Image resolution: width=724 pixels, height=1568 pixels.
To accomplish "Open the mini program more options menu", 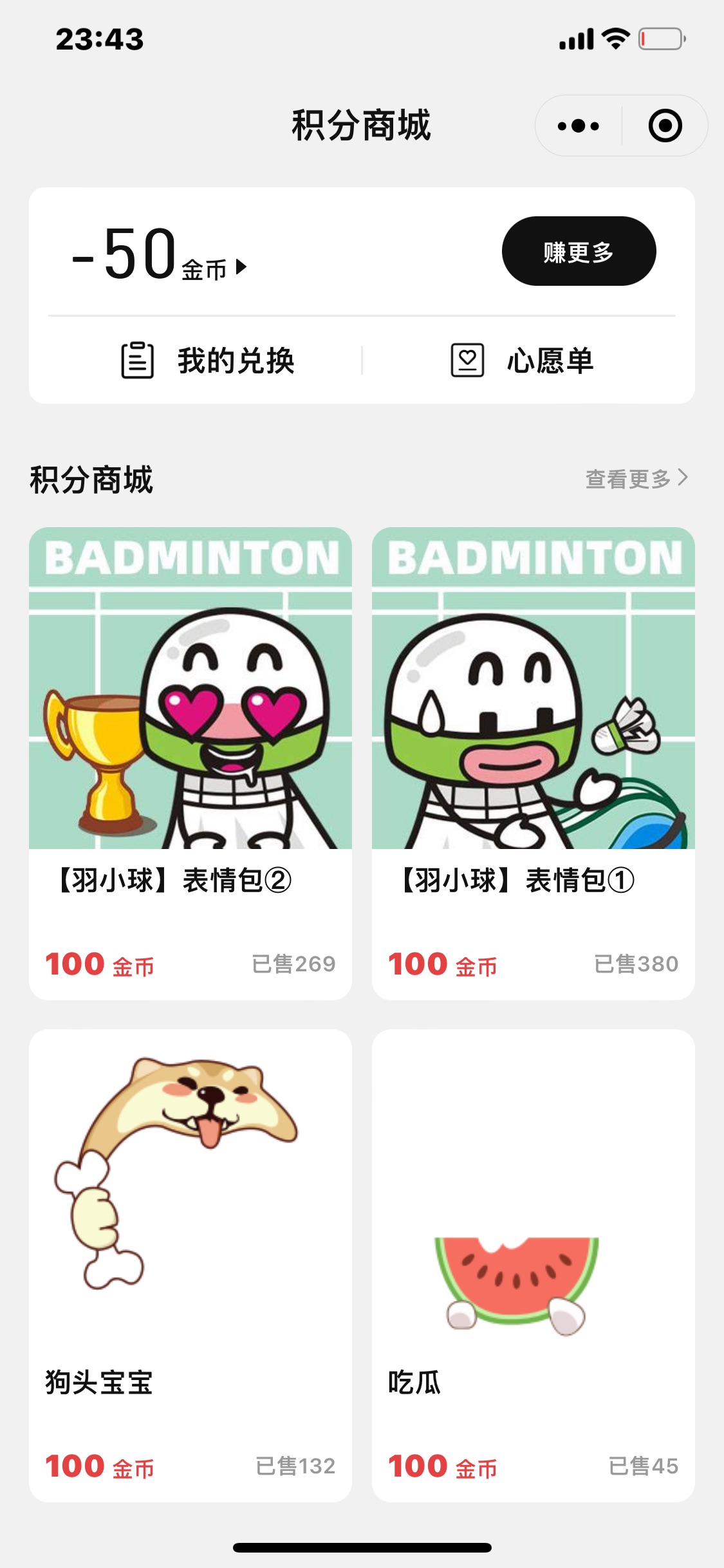I will tap(578, 126).
